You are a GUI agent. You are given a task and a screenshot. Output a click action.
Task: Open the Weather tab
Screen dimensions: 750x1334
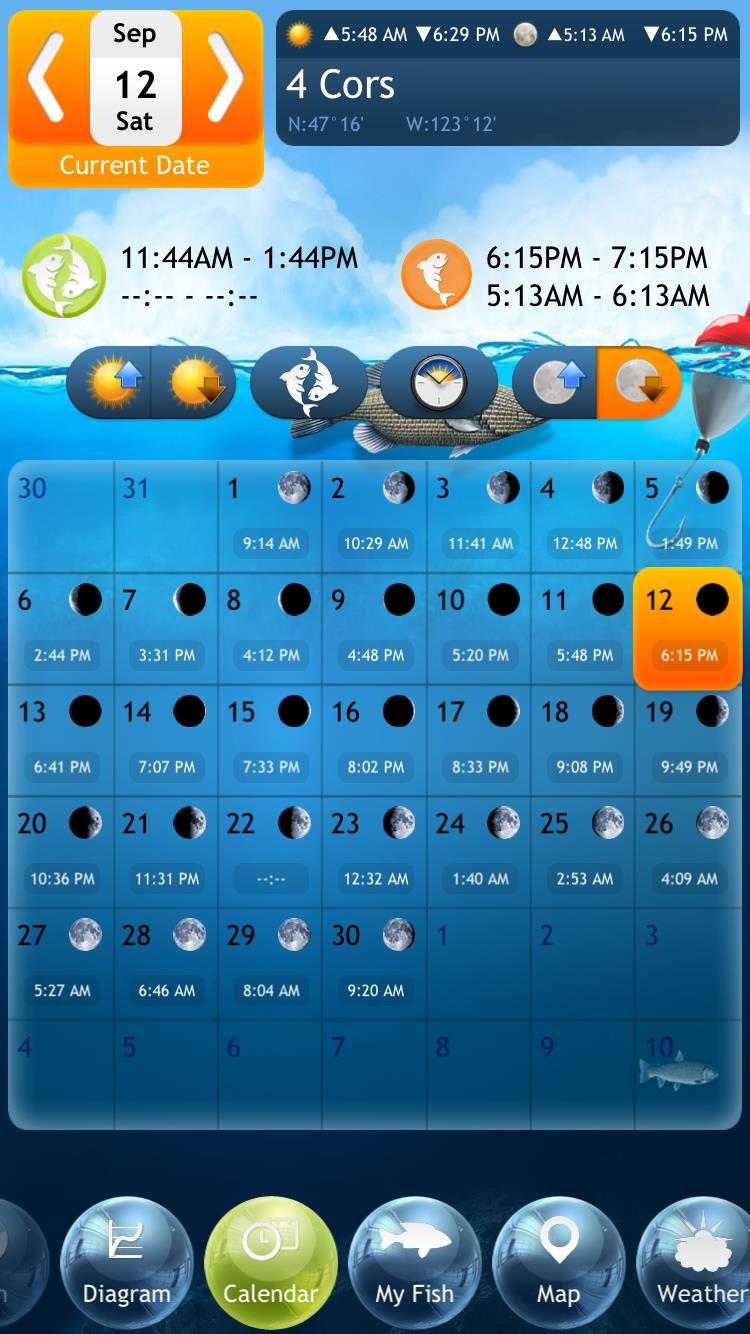point(697,1263)
